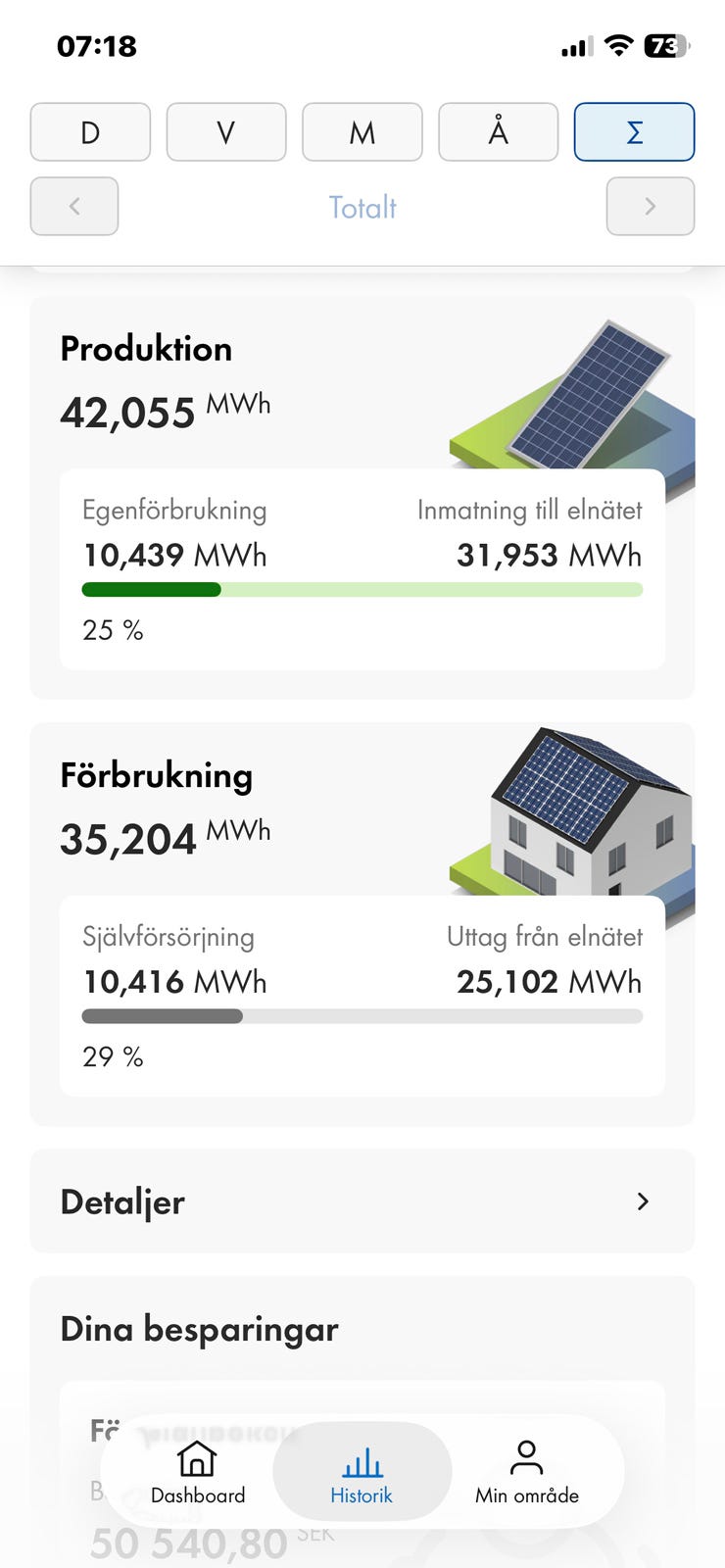The width and height of the screenshot is (725, 1568).
Task: Go to the previous period arrow
Action: click(x=74, y=206)
